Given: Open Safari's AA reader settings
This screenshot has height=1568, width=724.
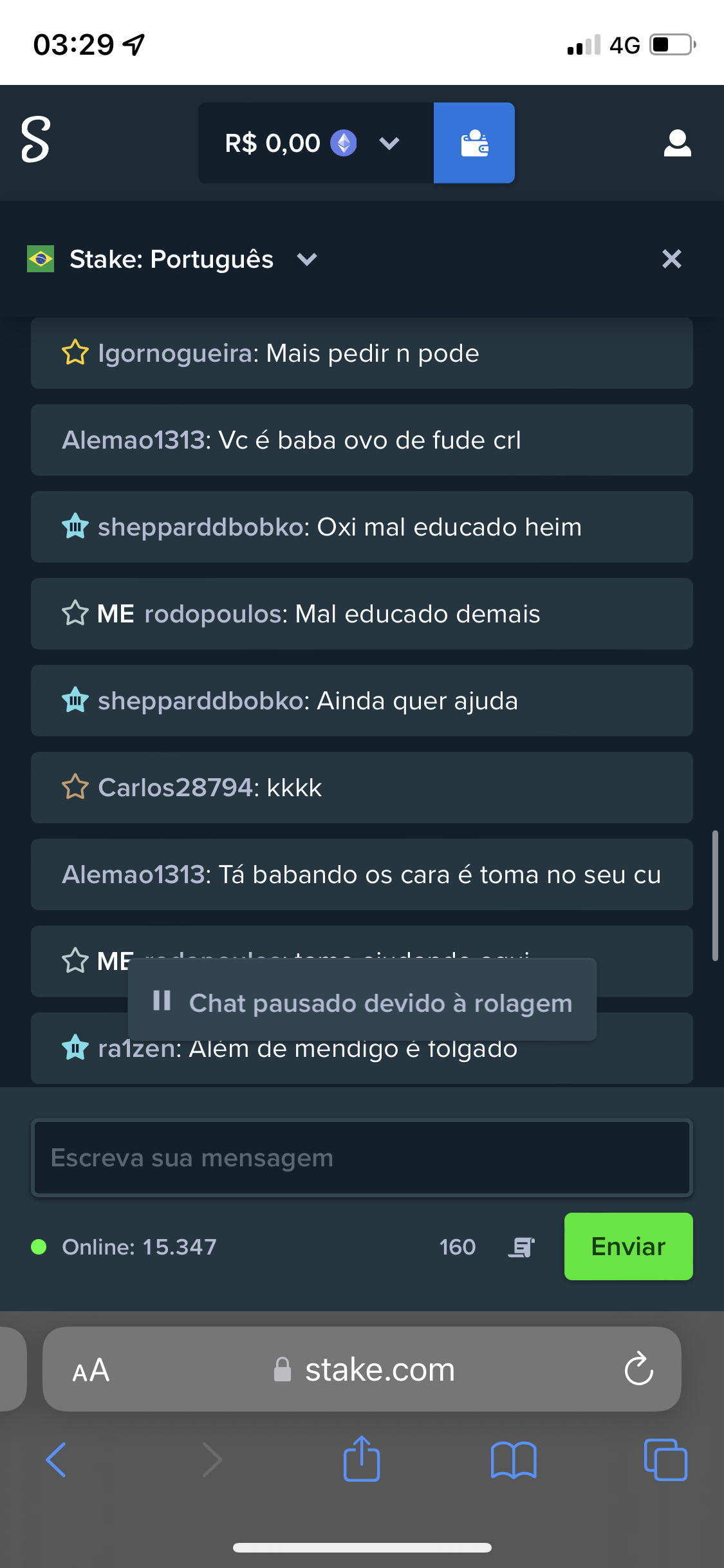Looking at the screenshot, I should coord(91,1370).
